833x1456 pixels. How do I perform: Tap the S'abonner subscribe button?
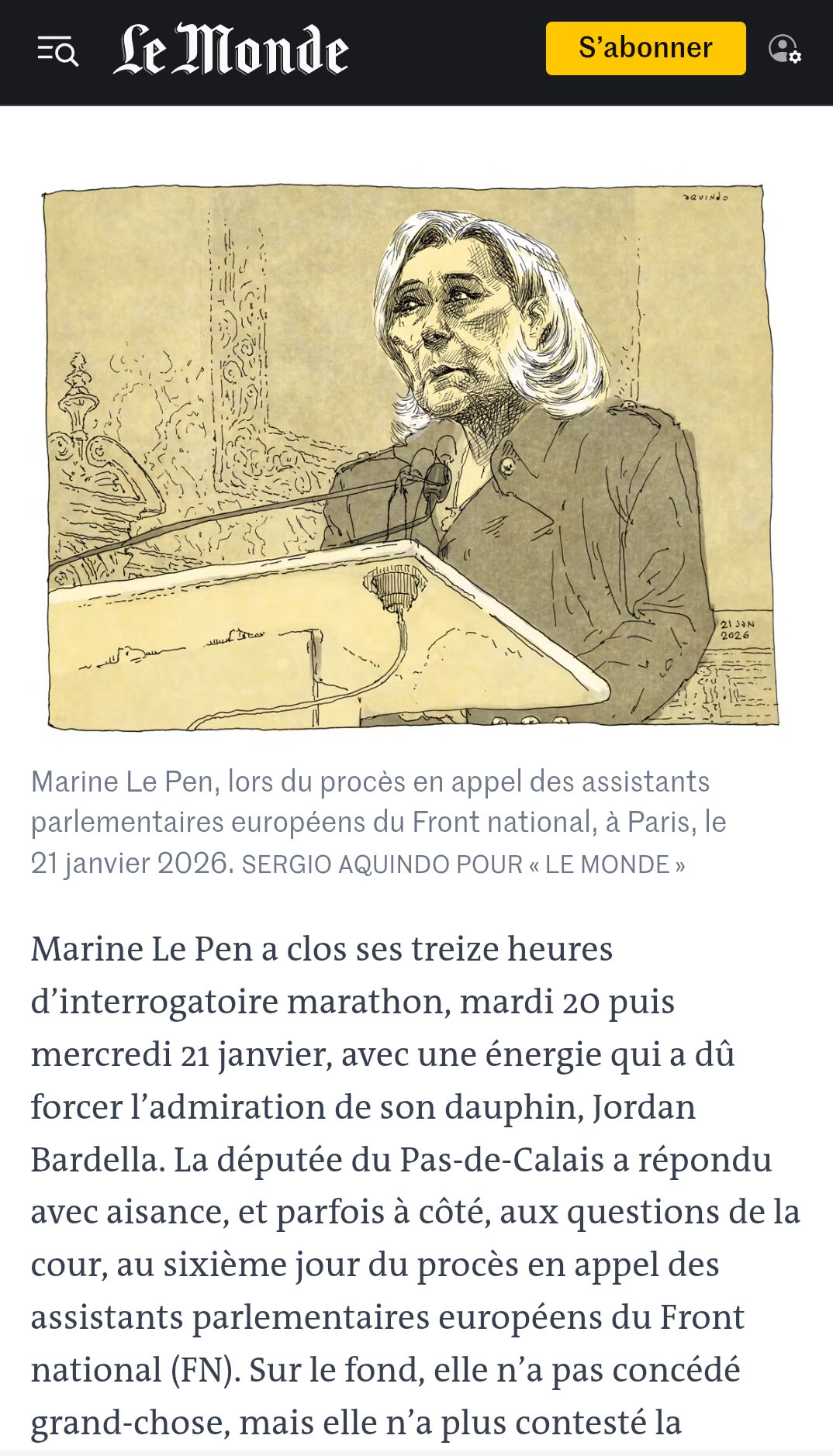[645, 49]
